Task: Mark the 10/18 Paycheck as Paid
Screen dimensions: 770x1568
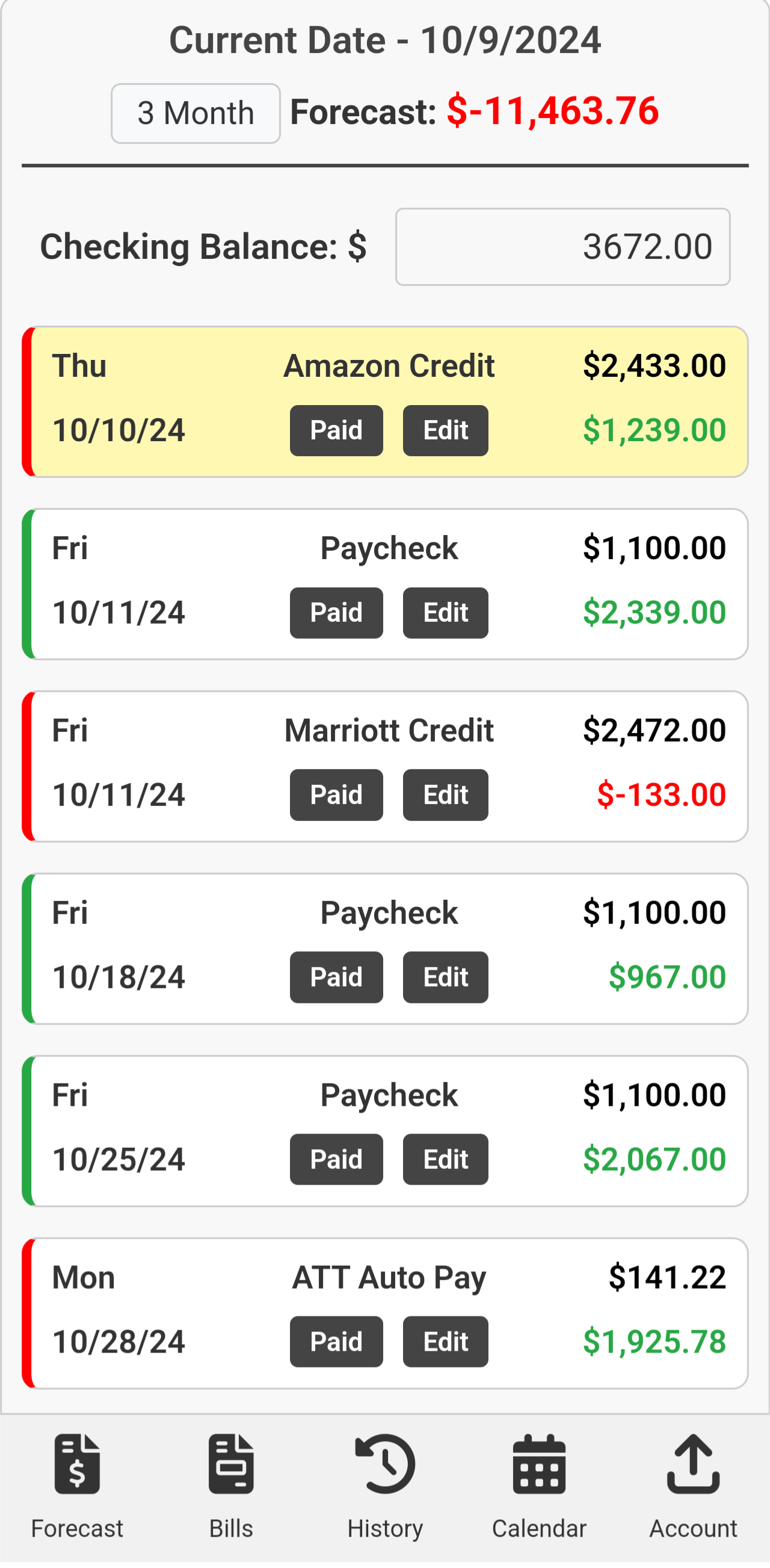Action: (336, 977)
